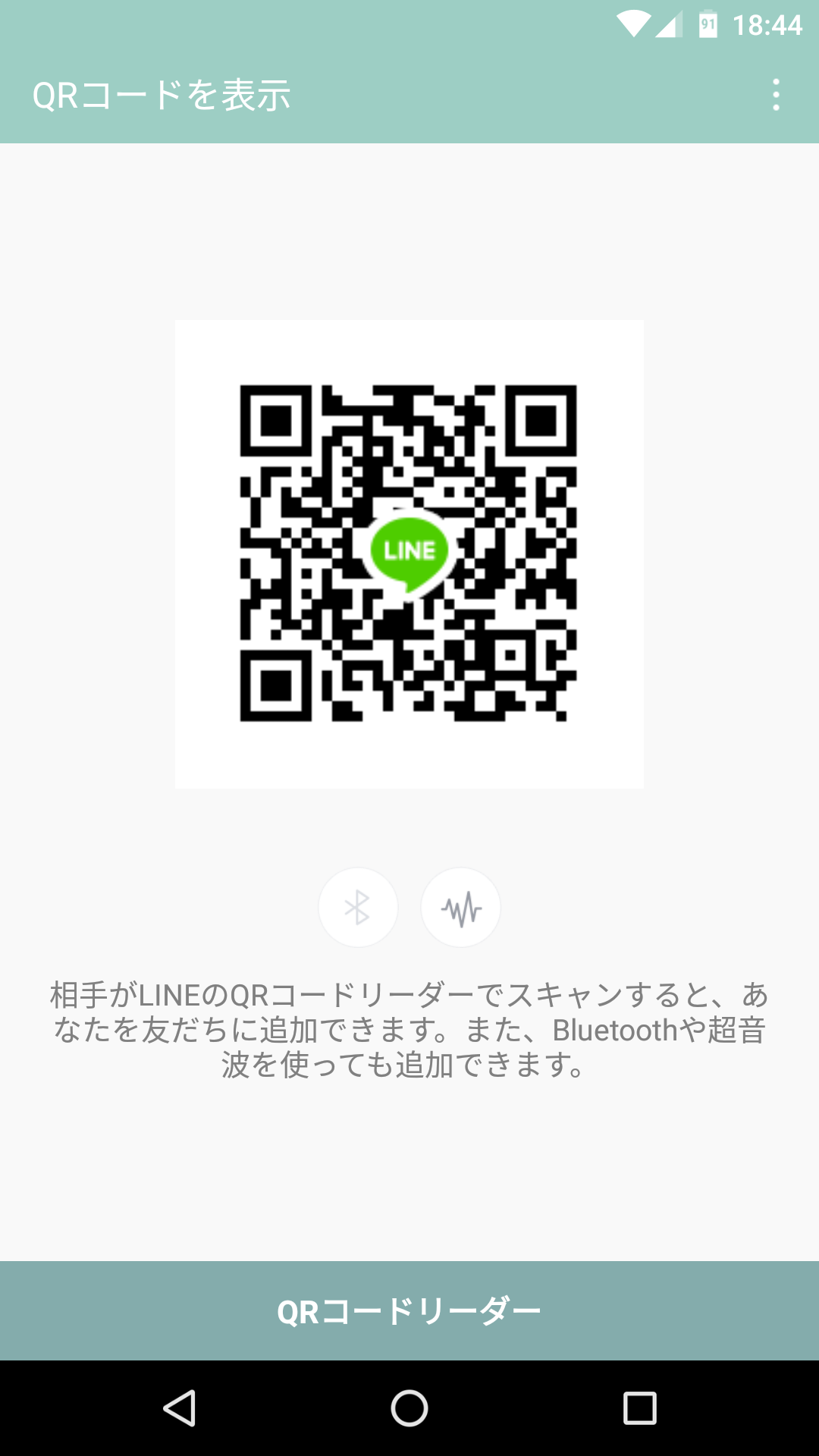Open the QRコードリーダー button
The width and height of the screenshot is (819, 1456).
click(409, 1310)
